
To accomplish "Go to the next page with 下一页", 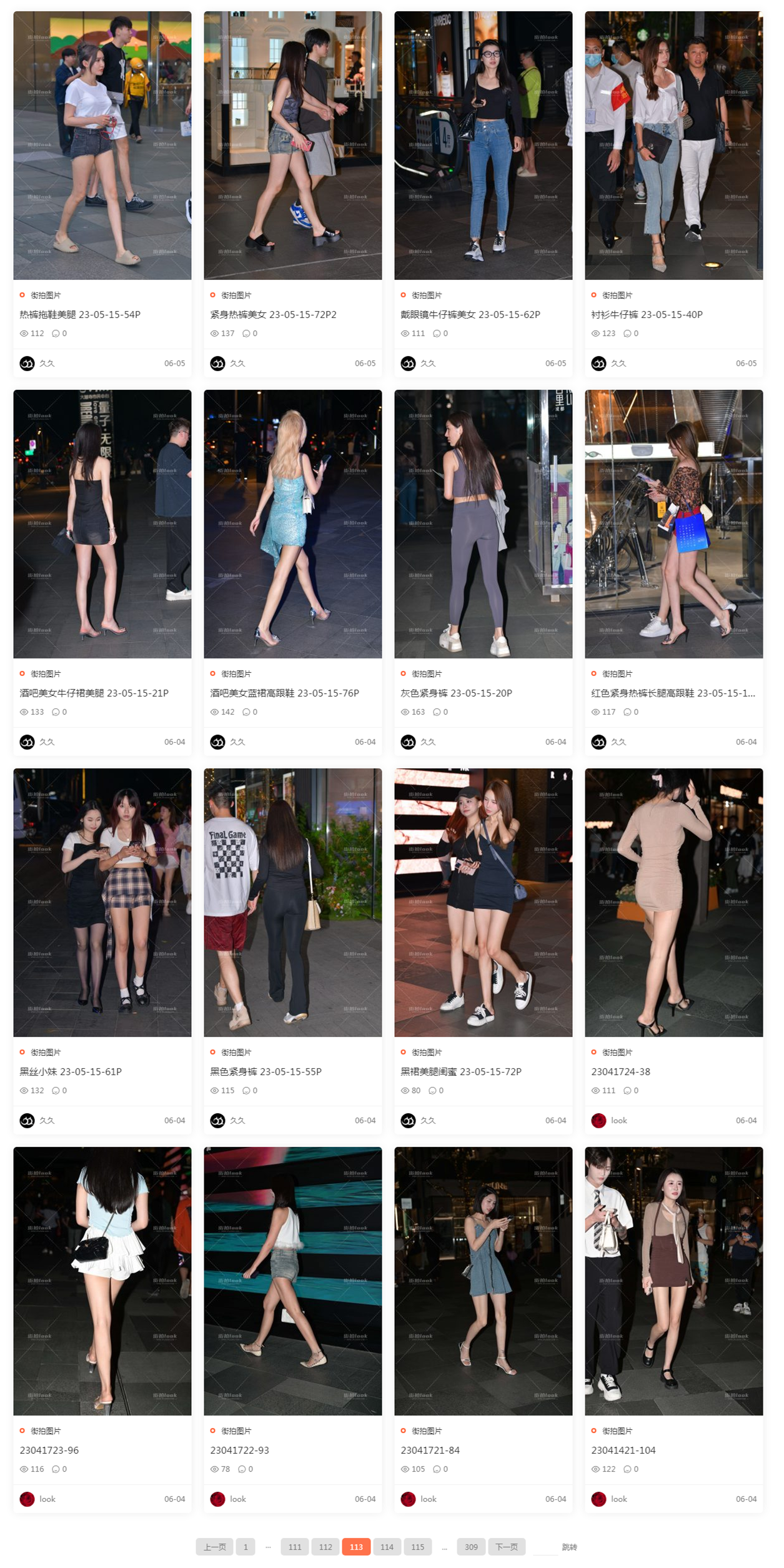I will (506, 1547).
